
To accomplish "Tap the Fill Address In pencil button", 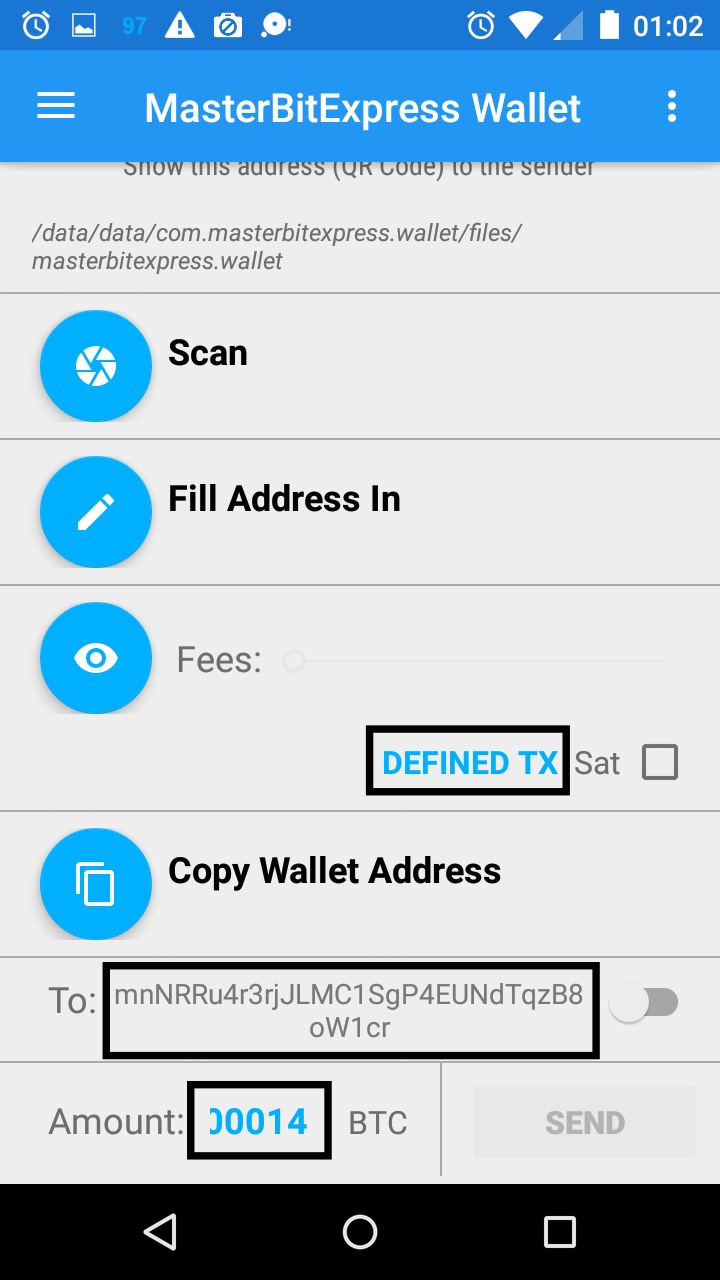I will (x=96, y=512).
